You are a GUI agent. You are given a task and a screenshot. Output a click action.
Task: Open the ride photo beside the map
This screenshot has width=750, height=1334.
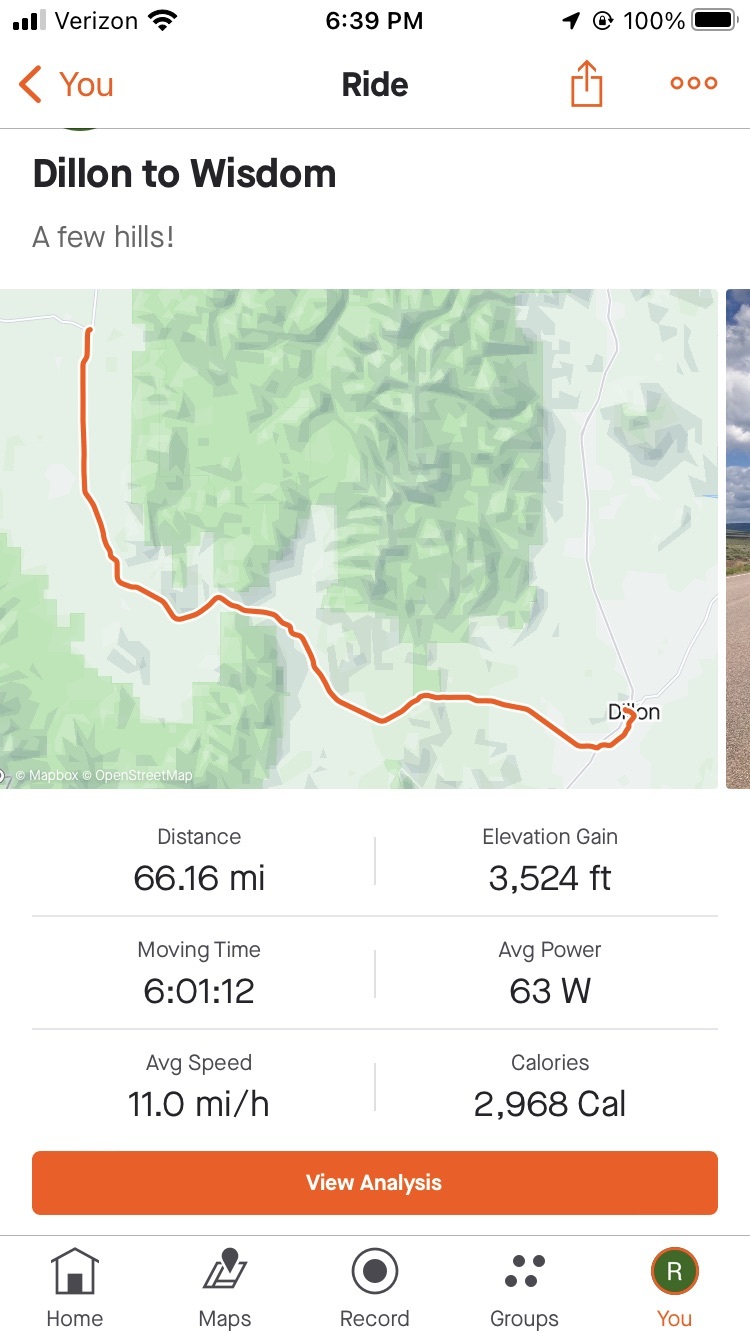pos(738,538)
